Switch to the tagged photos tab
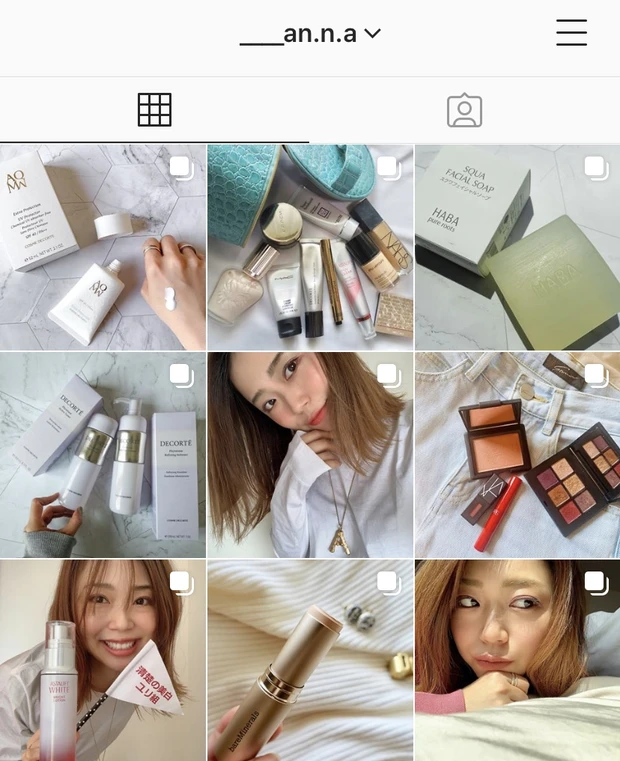620x761 pixels. click(x=464, y=111)
